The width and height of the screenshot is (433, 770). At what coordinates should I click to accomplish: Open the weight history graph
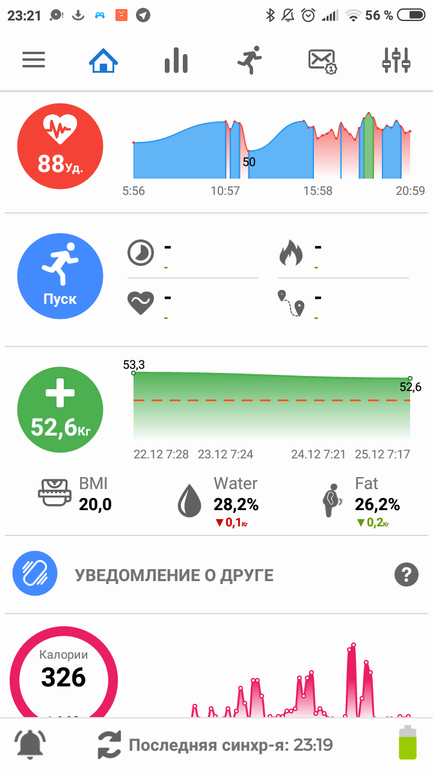271,410
